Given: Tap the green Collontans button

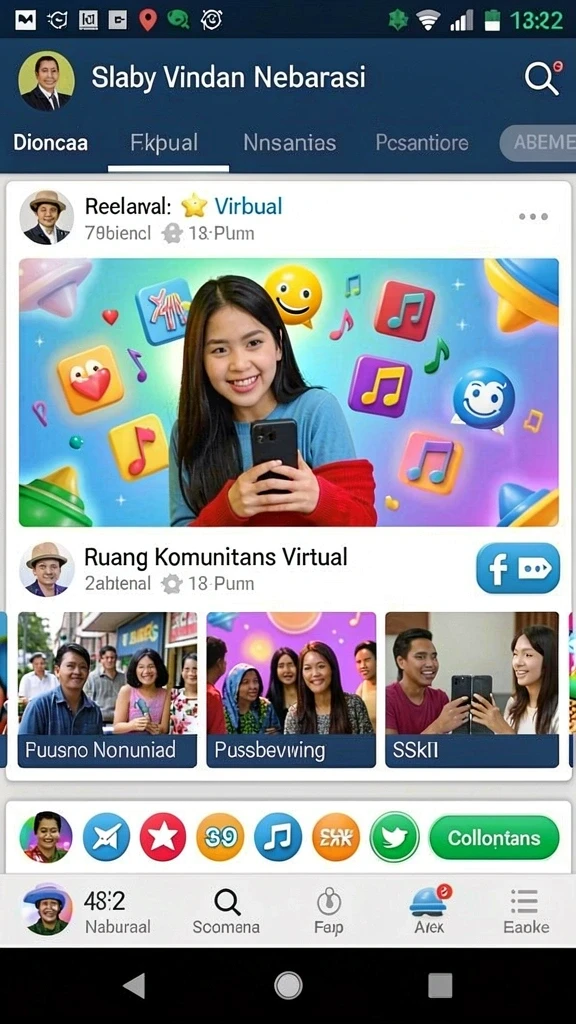Looking at the screenshot, I should [x=494, y=838].
